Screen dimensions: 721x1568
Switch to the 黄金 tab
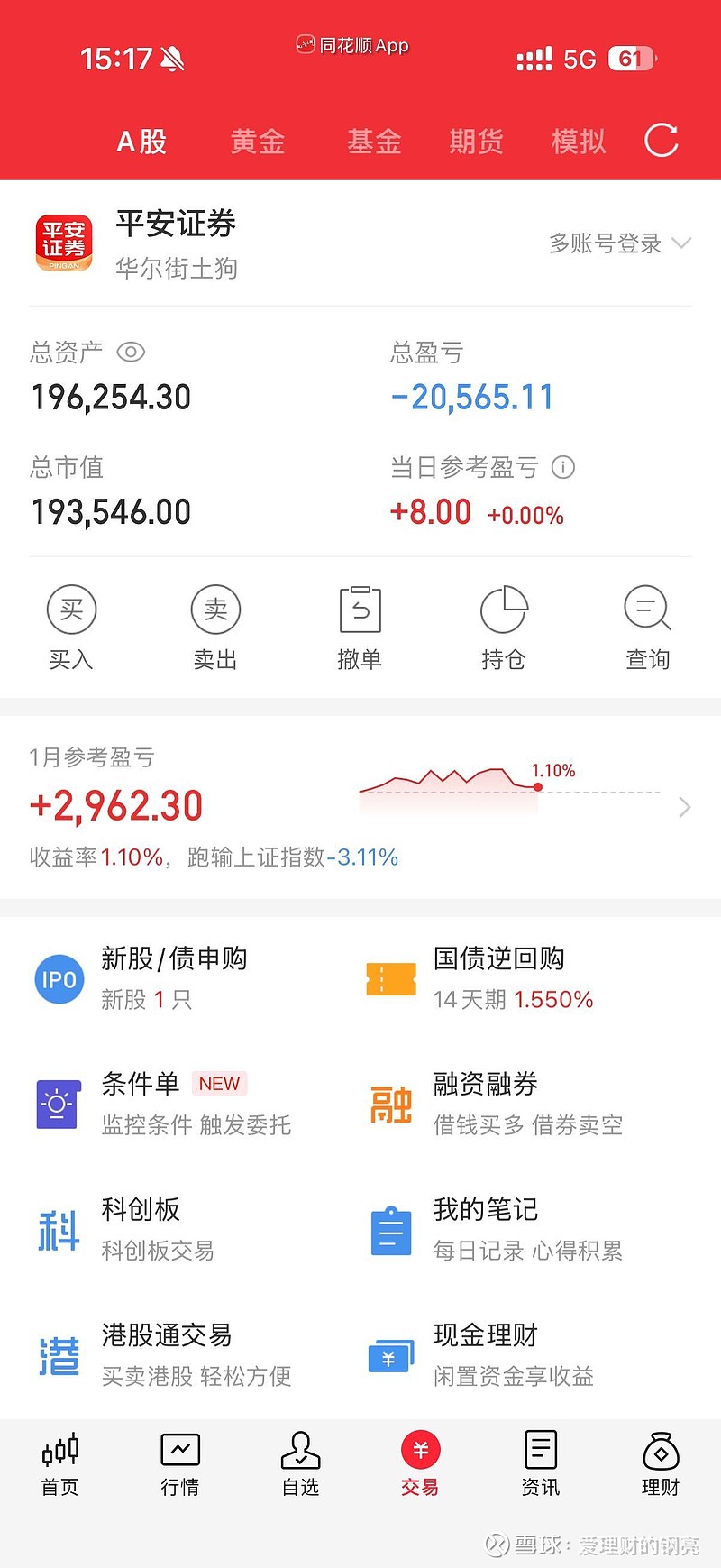[258, 142]
